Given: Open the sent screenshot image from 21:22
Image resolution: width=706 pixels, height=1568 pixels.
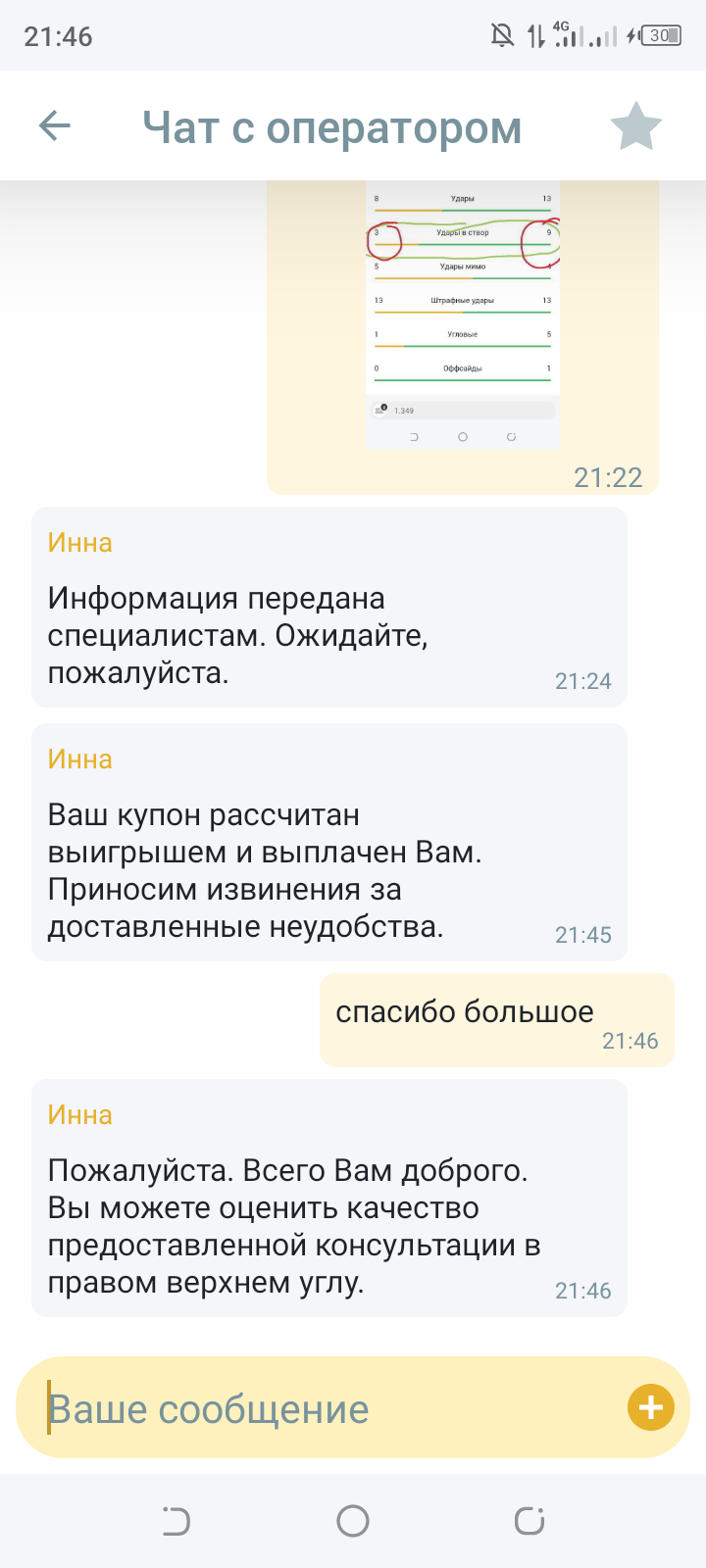Looking at the screenshot, I should pos(462,314).
